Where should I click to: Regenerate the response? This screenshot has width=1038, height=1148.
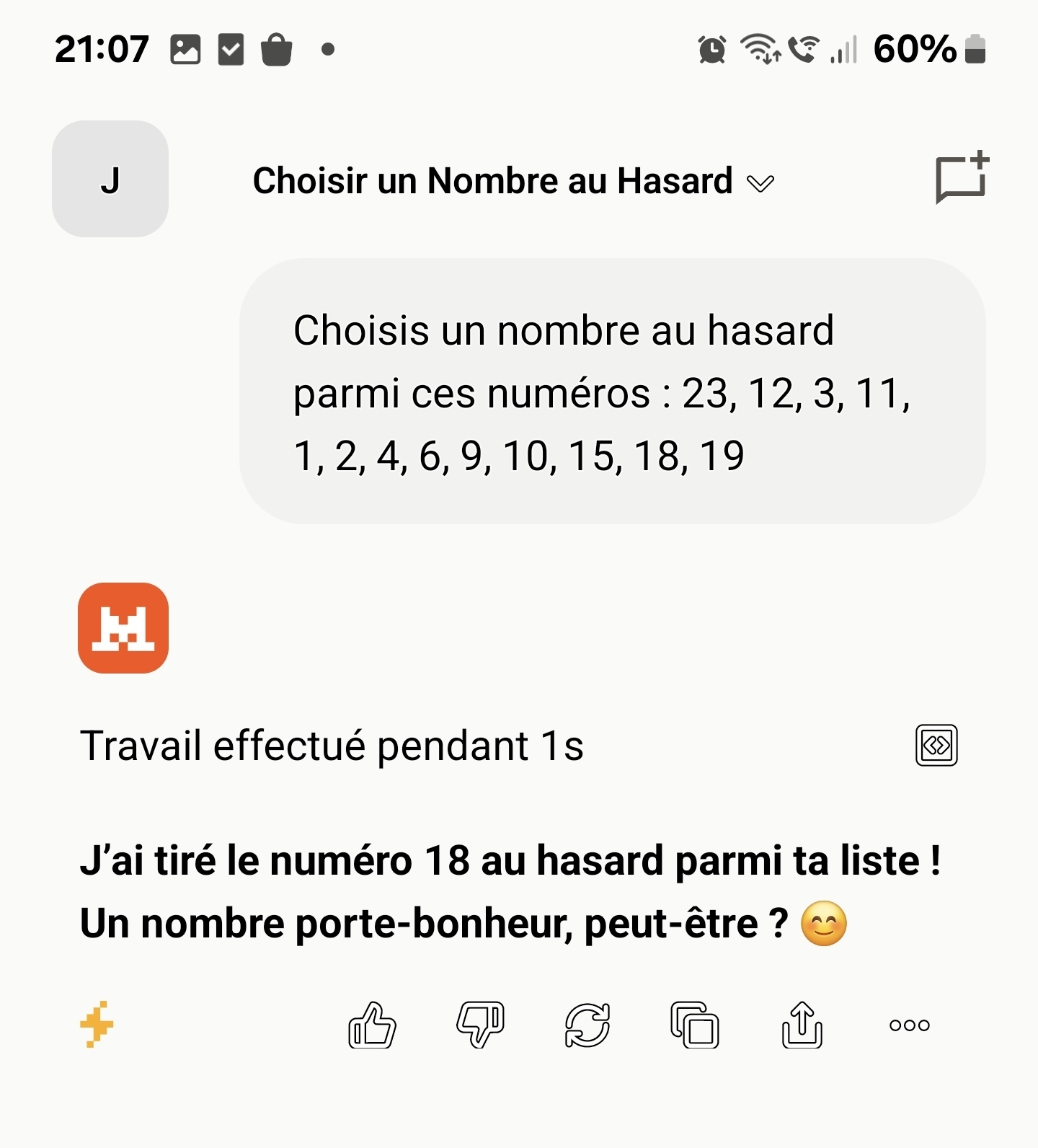click(587, 1025)
